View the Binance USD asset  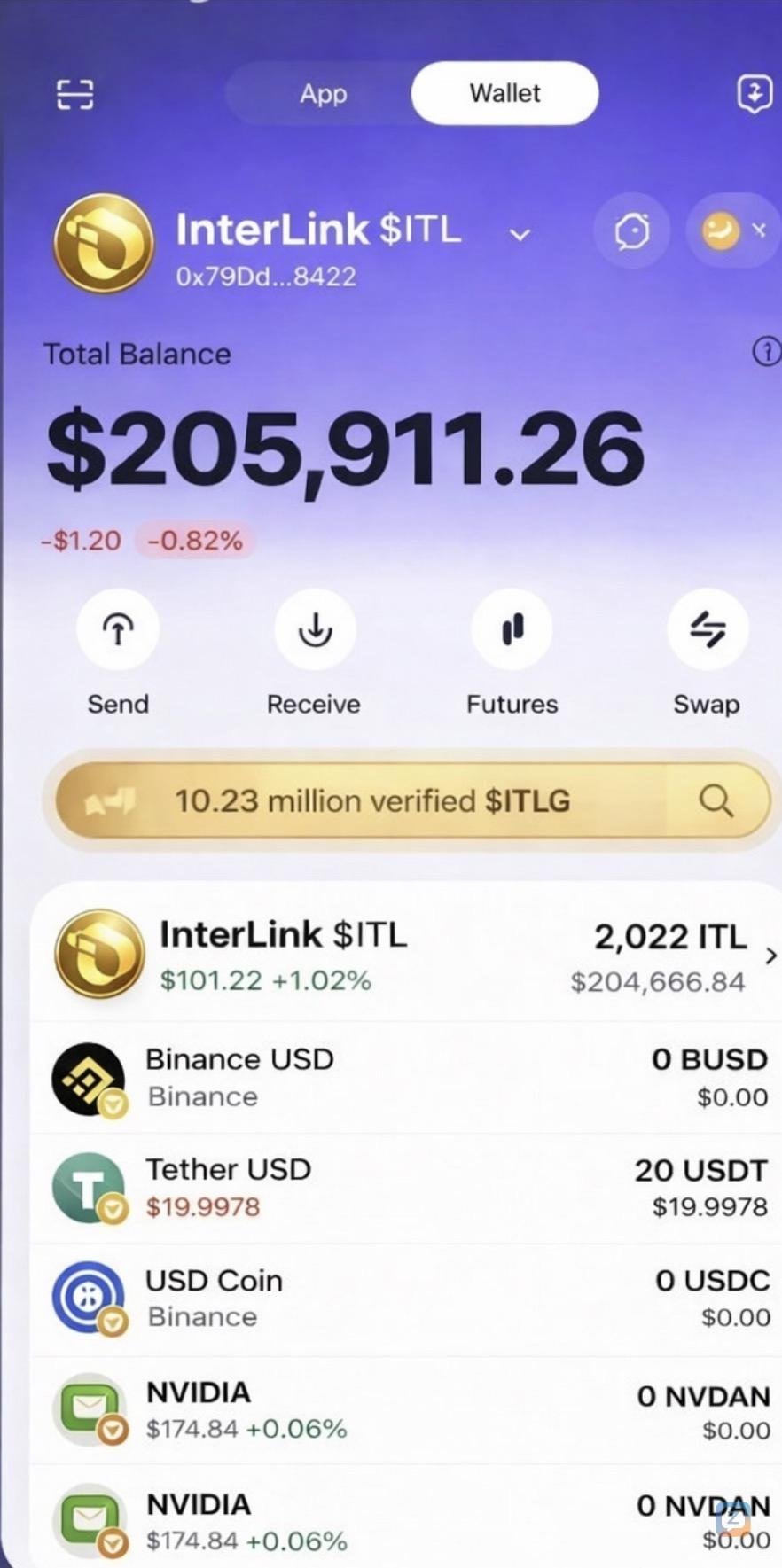click(x=408, y=1078)
